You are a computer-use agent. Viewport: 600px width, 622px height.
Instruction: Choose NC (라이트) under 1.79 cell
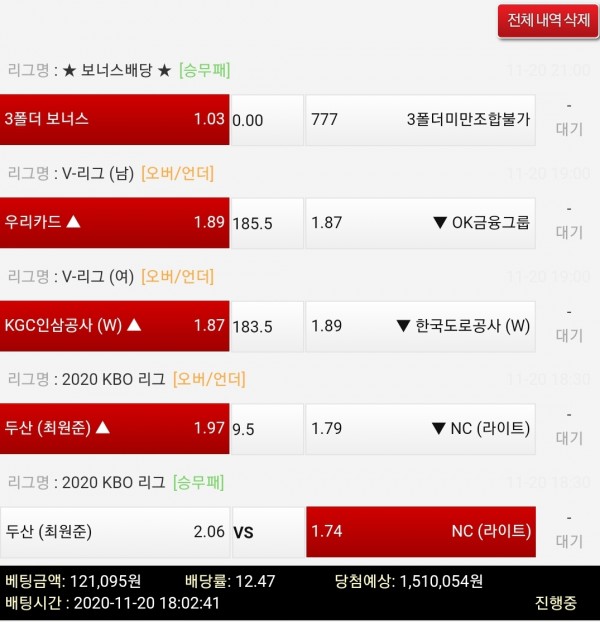point(420,428)
